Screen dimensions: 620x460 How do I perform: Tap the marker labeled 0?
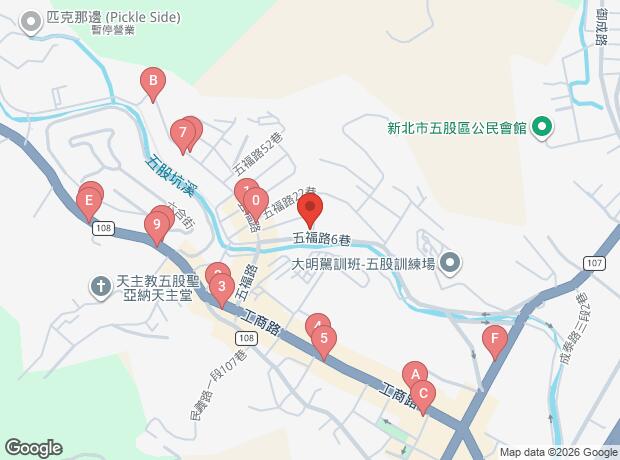click(x=256, y=204)
